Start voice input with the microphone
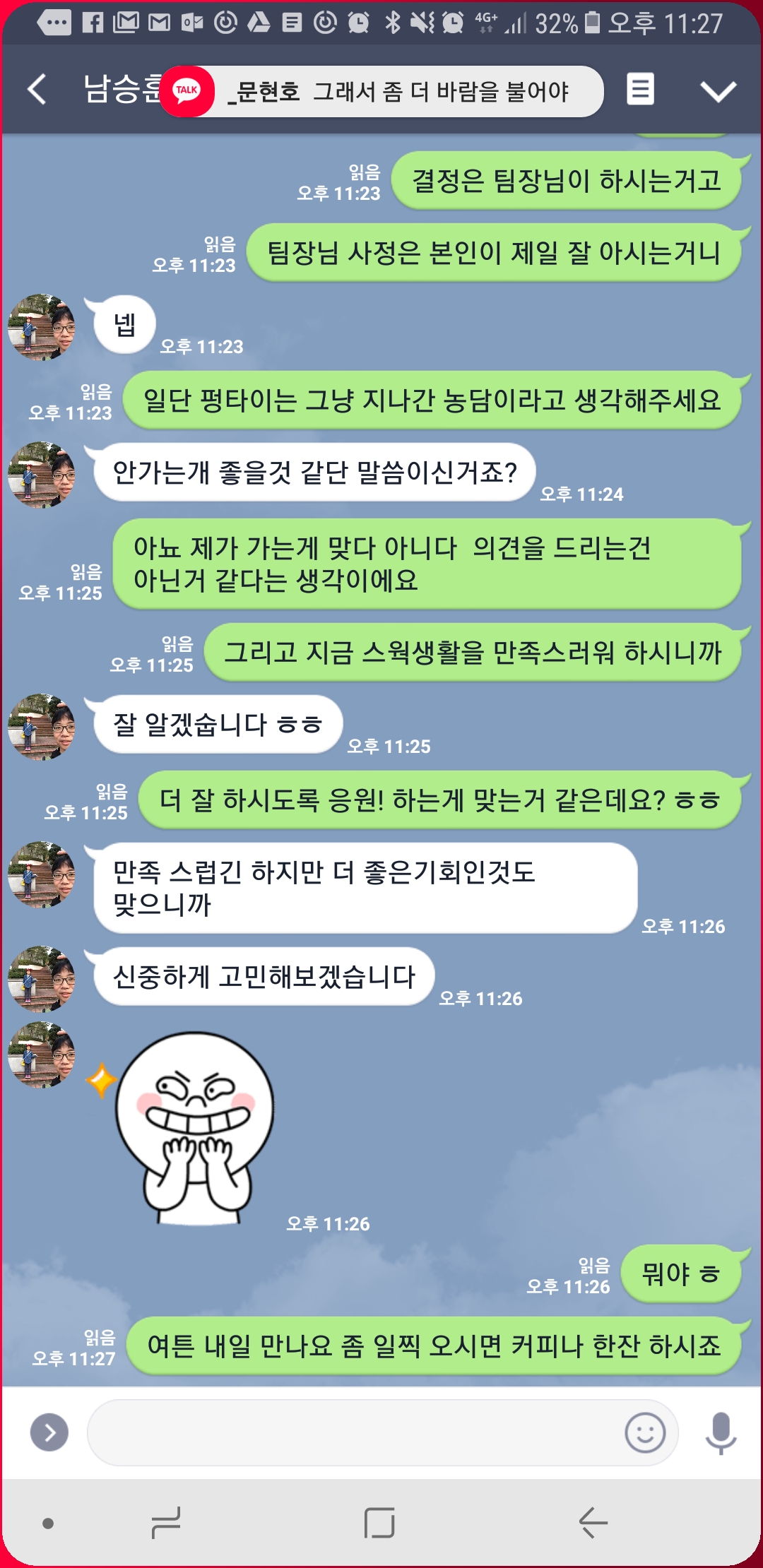The image size is (763, 1568). (x=721, y=1432)
